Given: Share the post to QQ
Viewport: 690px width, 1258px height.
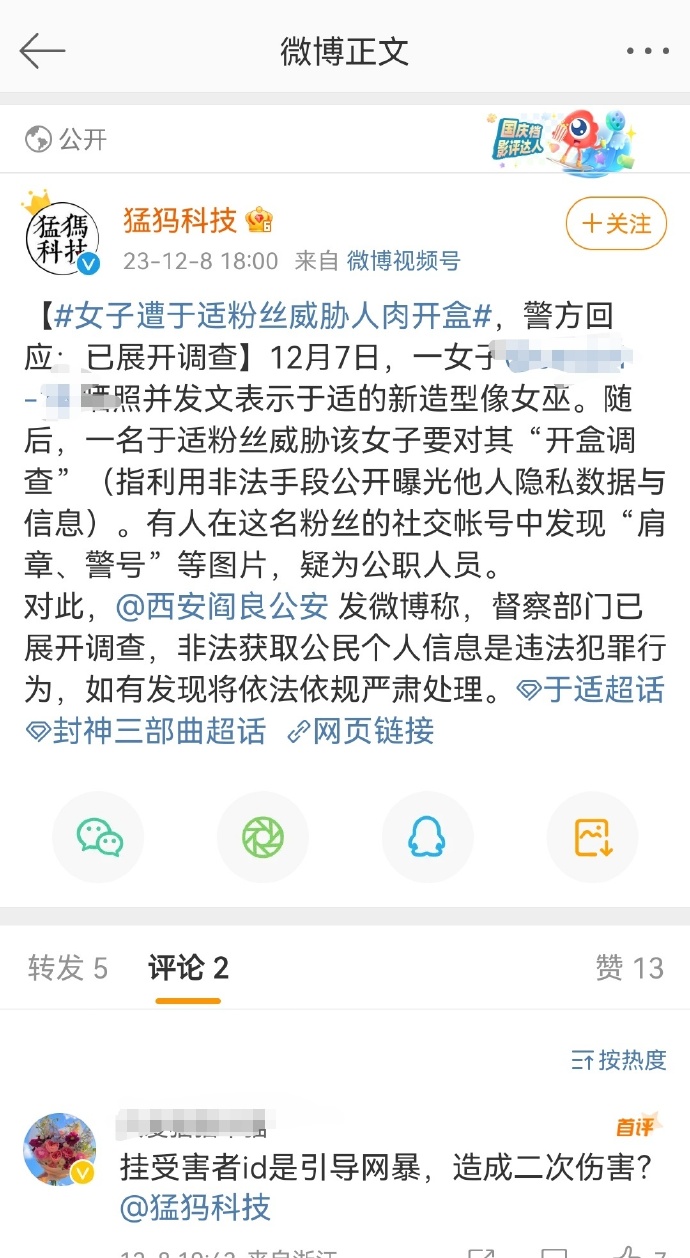Looking at the screenshot, I should [427, 837].
